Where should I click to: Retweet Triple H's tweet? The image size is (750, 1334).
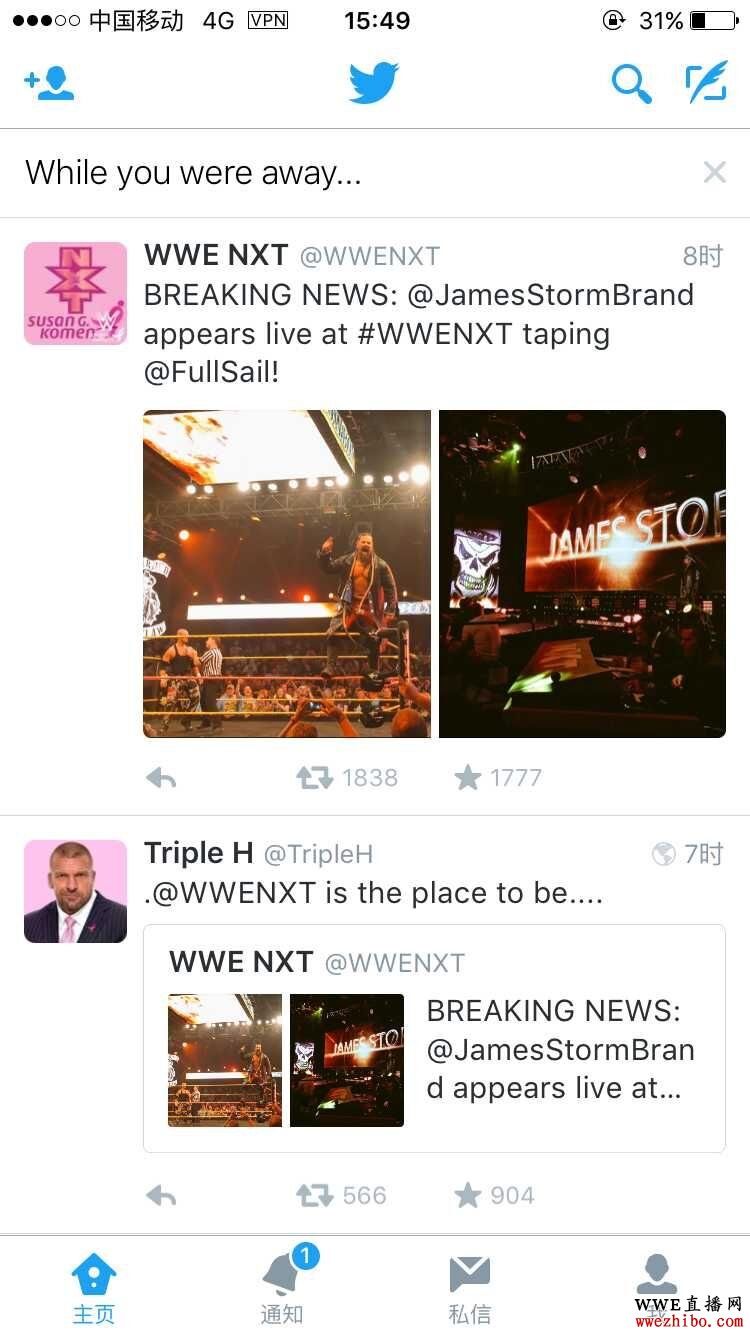click(x=315, y=1195)
